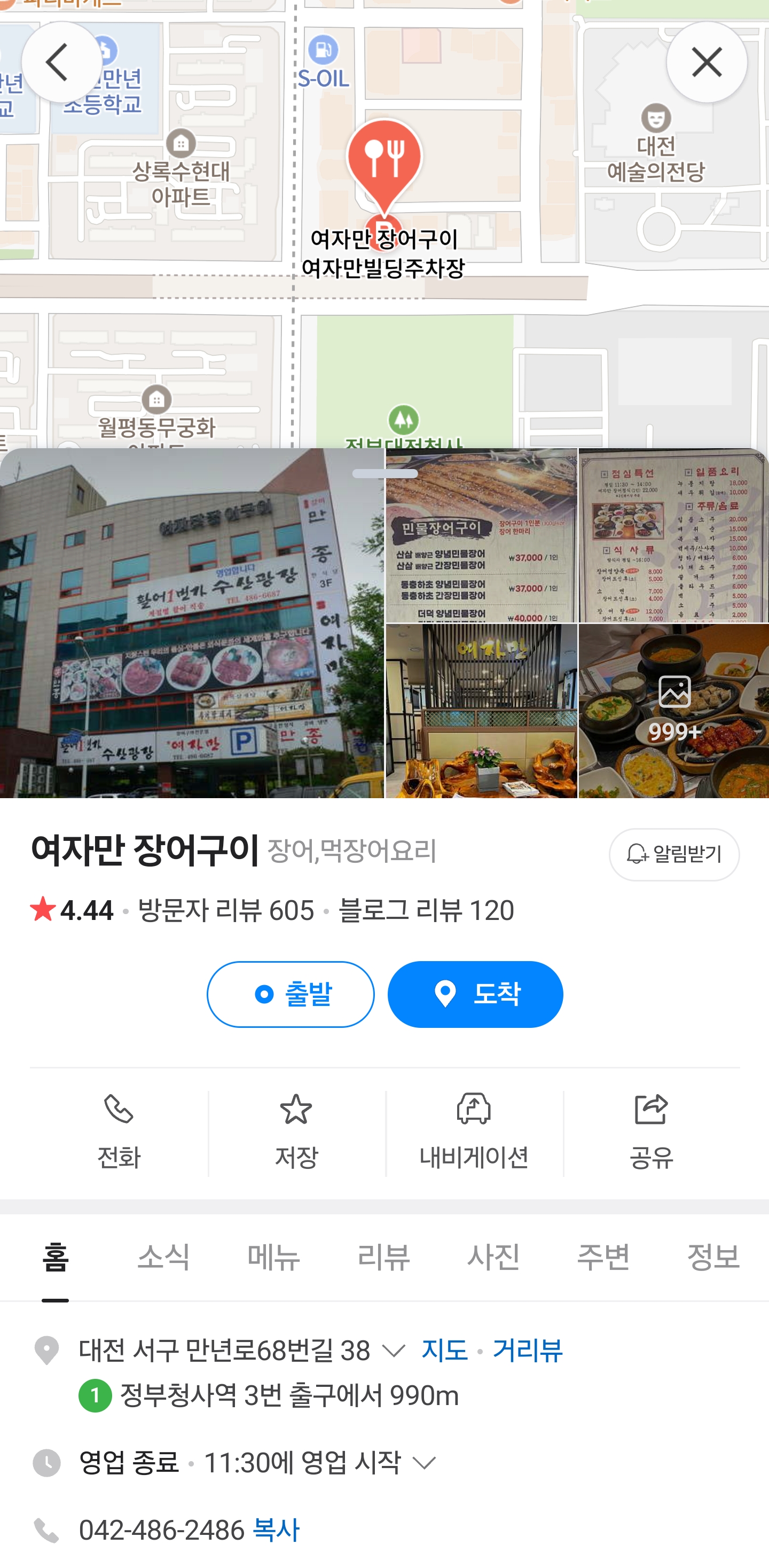Open the 리뷰 tab
The width and height of the screenshot is (769, 1568).
[x=384, y=1257]
